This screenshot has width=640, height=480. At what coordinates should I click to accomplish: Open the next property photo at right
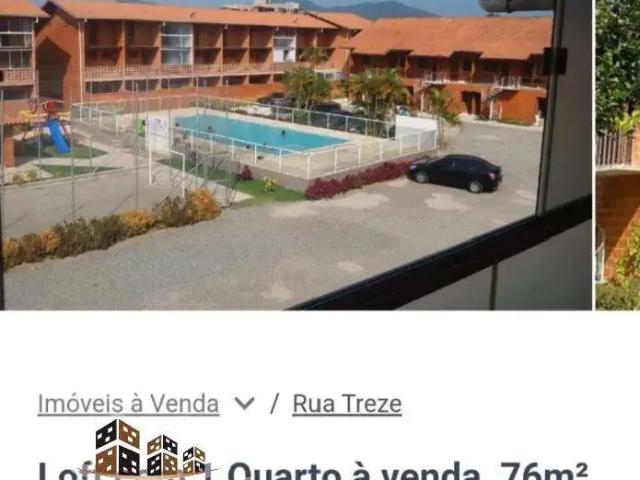click(x=618, y=155)
